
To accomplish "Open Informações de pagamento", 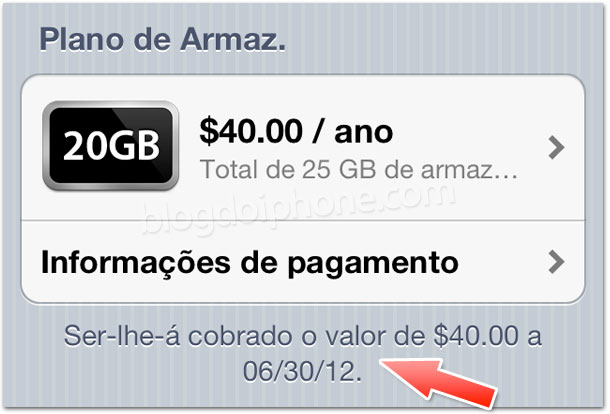I will pyautogui.click(x=300, y=264).
